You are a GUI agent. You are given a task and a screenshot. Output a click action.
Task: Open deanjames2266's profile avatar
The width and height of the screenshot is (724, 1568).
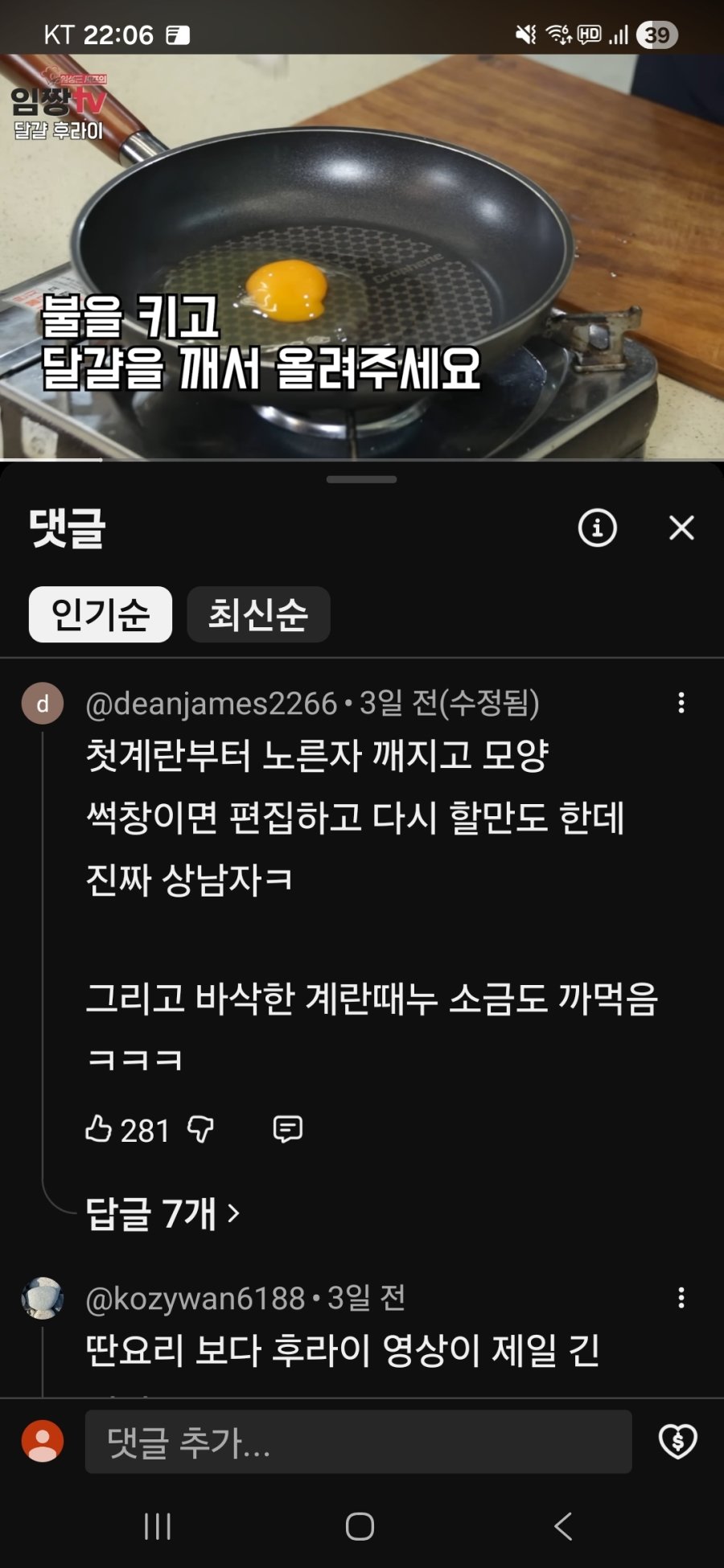(43, 704)
